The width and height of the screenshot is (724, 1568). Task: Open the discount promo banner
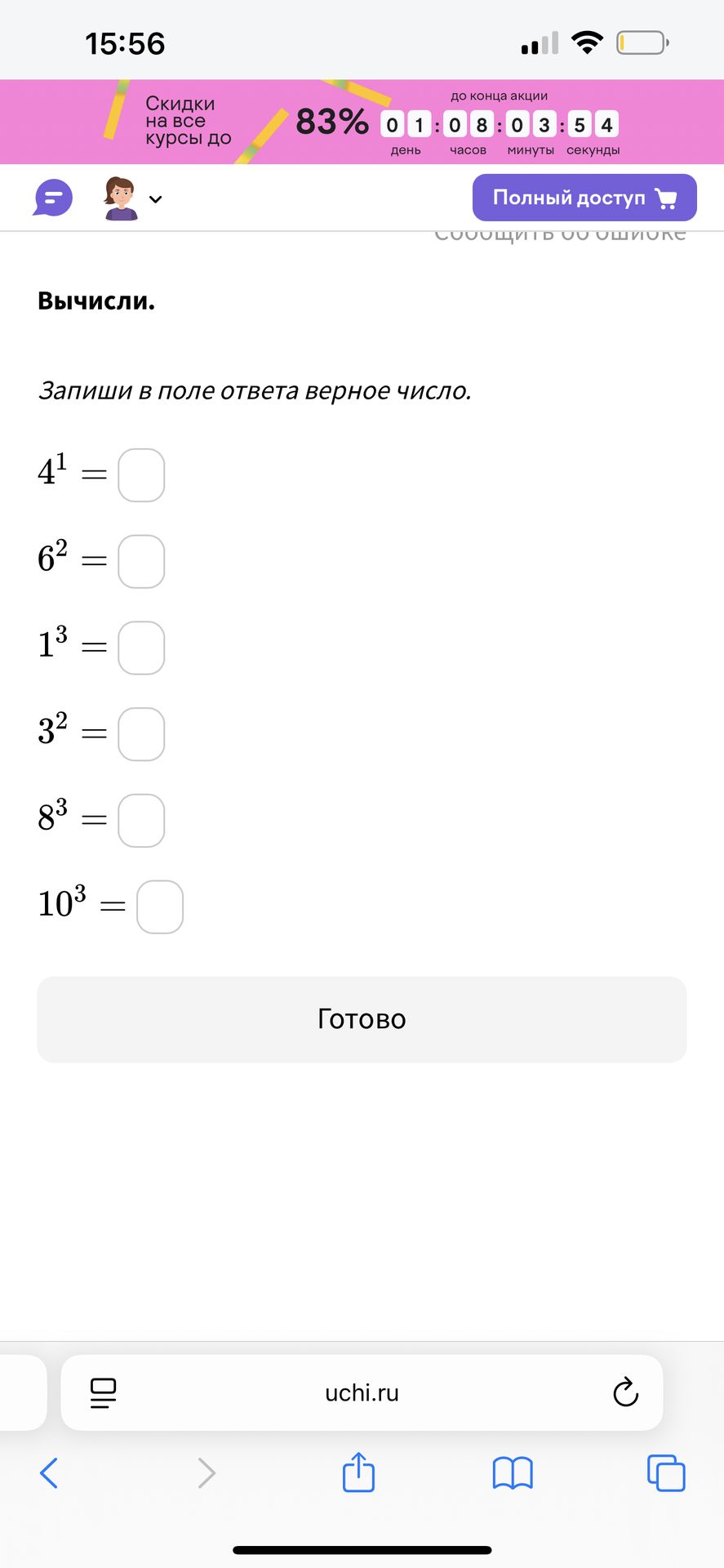click(362, 122)
